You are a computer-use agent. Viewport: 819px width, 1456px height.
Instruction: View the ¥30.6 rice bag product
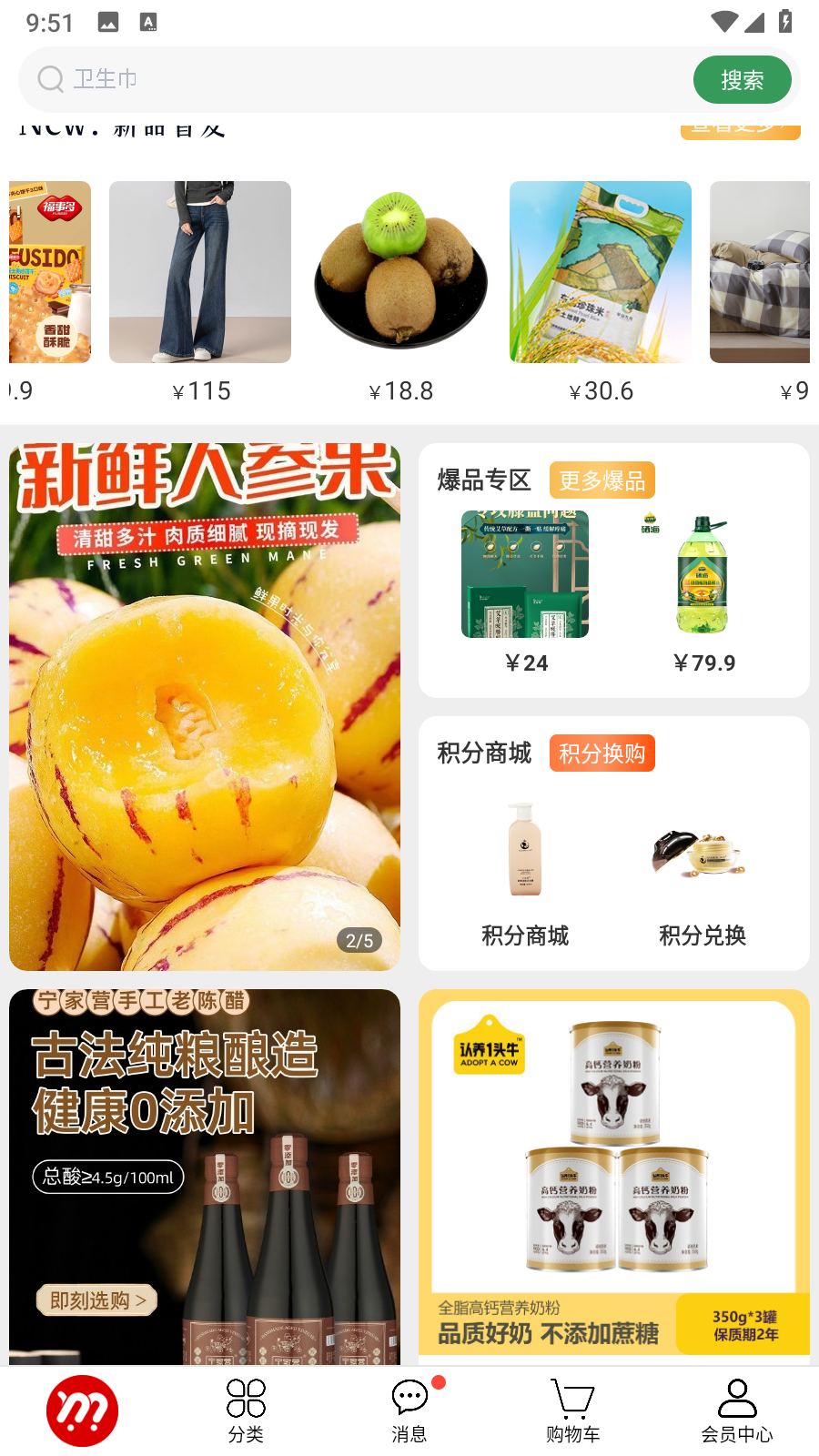601,273
